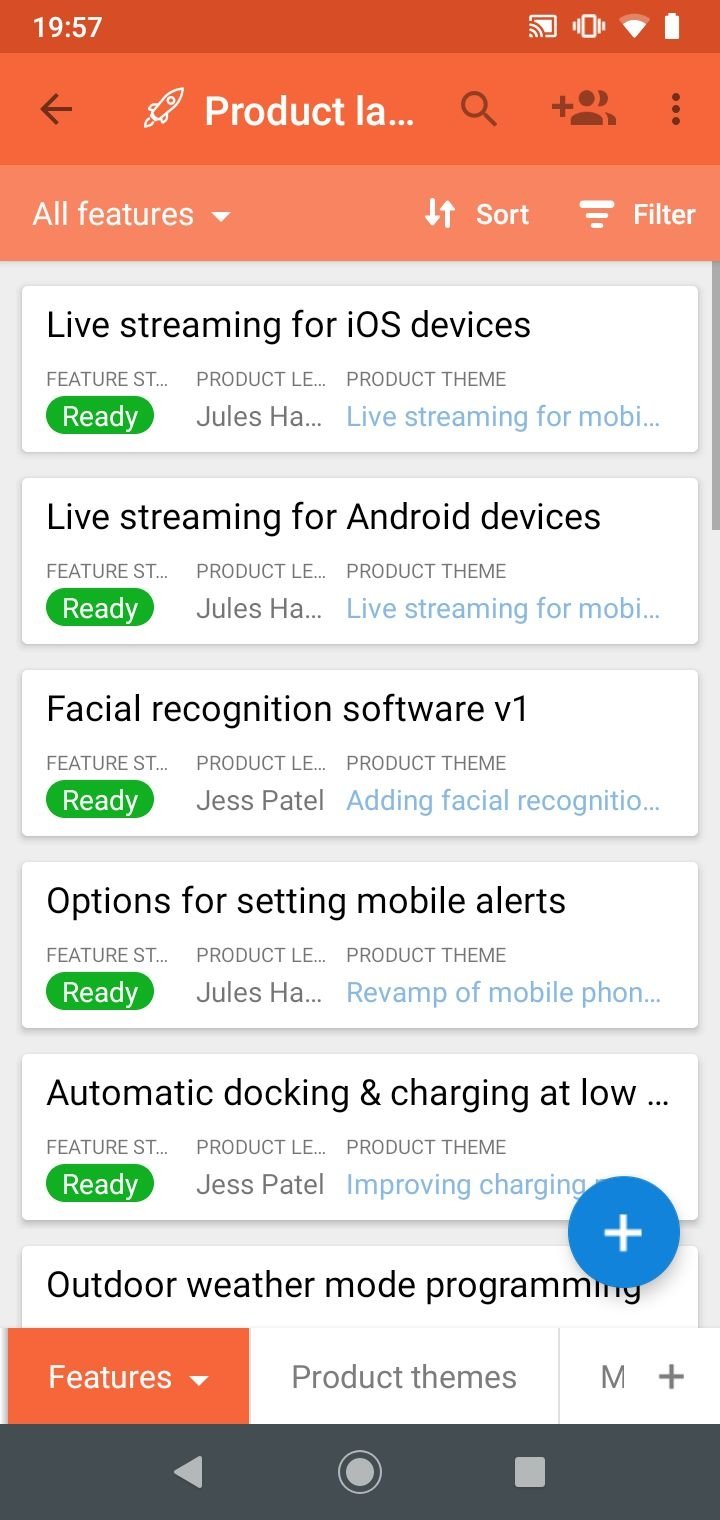Open search in the app bar
Screen dimensions: 720x1520
coord(479,109)
